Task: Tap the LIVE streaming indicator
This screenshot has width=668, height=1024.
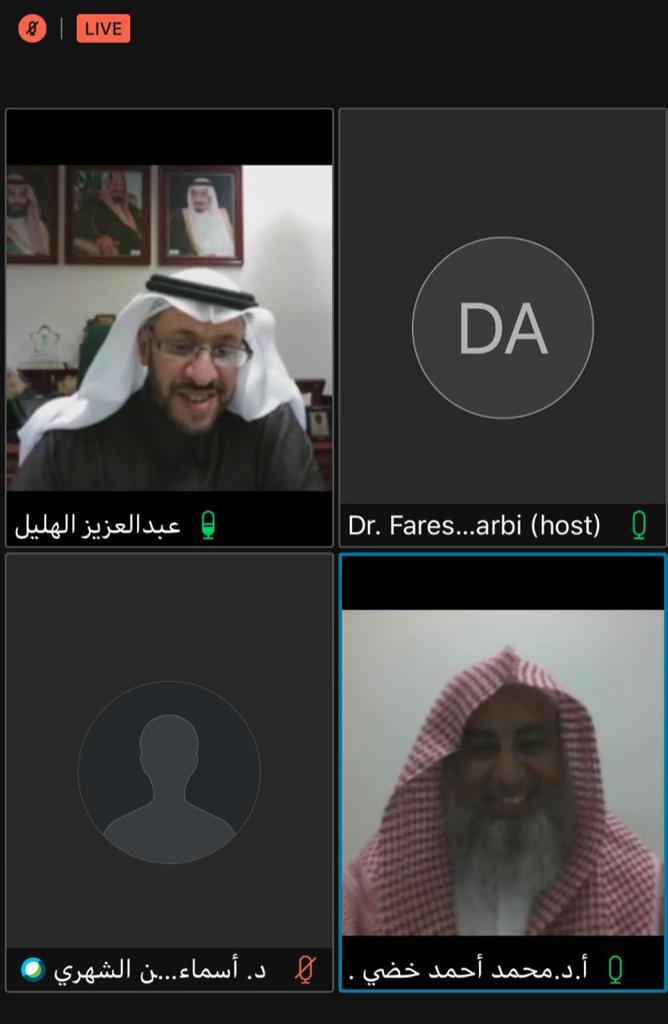Action: 103,29
